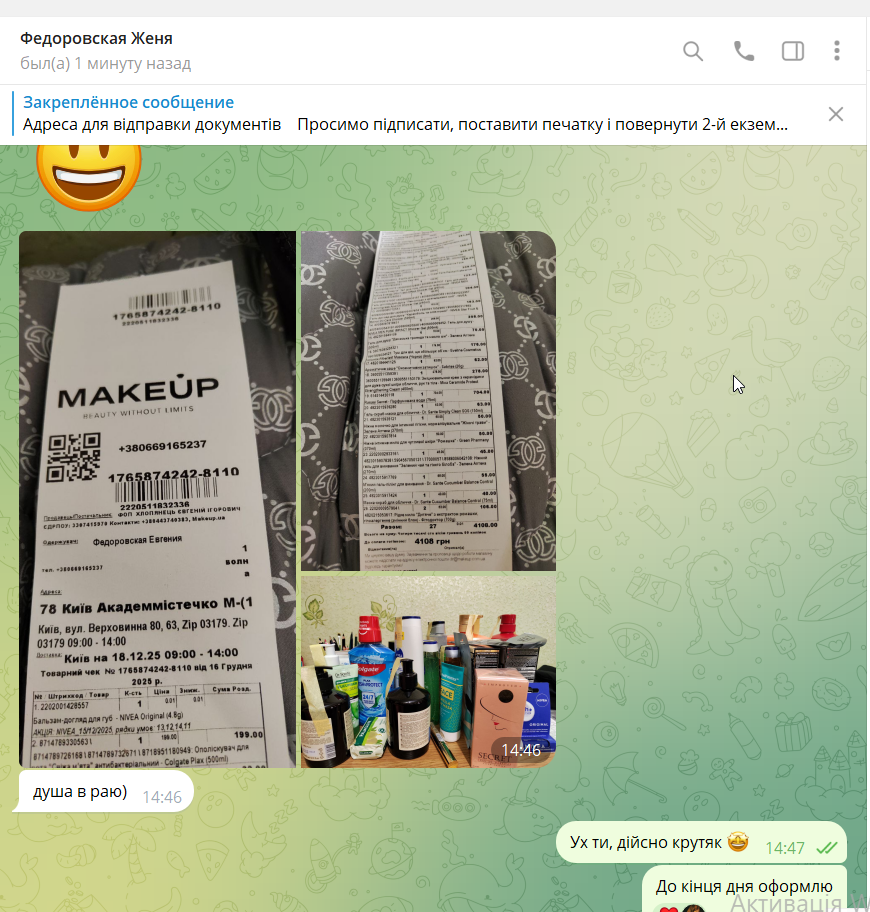This screenshot has width=870, height=912.
Task: Toggle the side info panel
Action: coord(793,51)
